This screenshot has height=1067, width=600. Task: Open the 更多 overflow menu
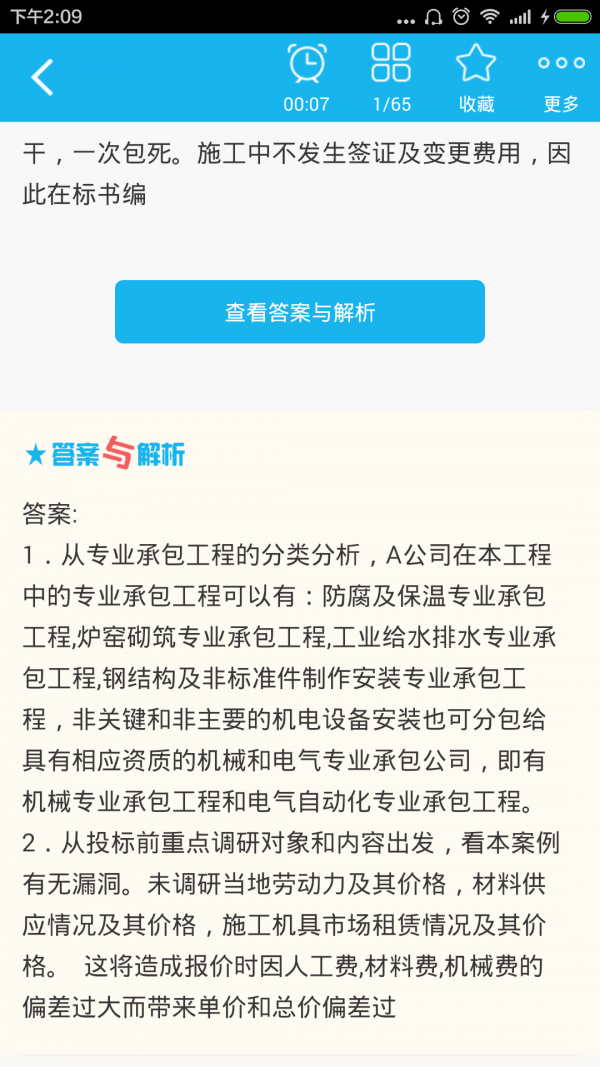561,64
